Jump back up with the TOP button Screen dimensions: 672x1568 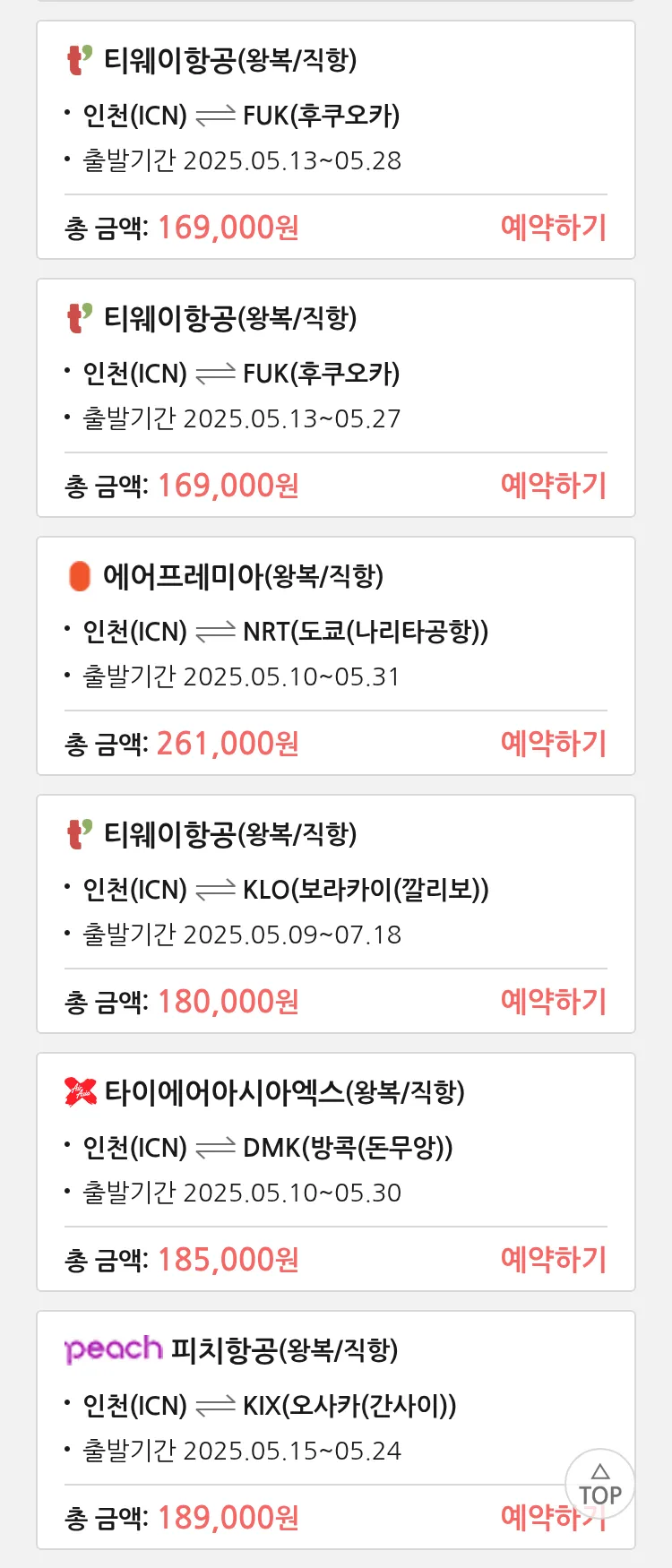tap(599, 1485)
